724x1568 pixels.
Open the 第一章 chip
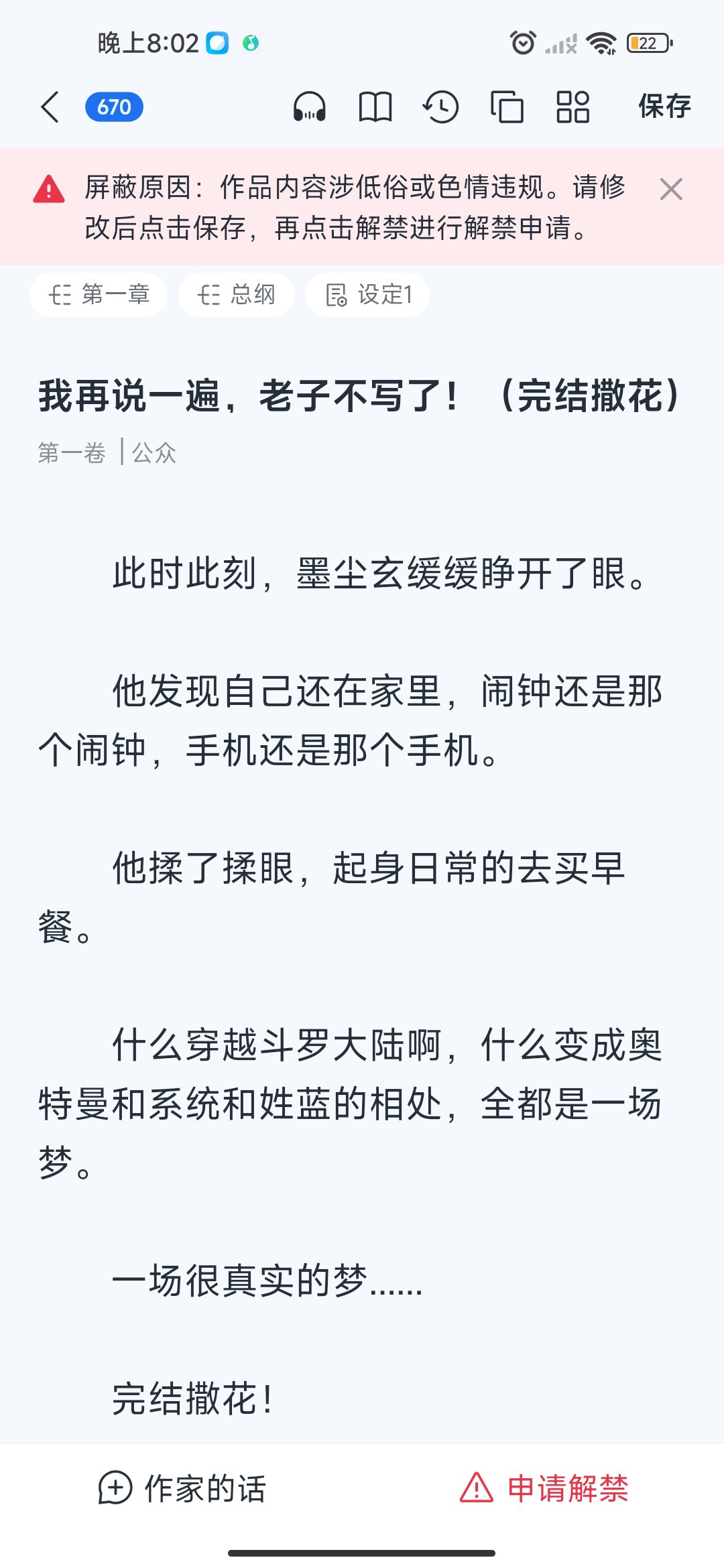[x=99, y=295]
